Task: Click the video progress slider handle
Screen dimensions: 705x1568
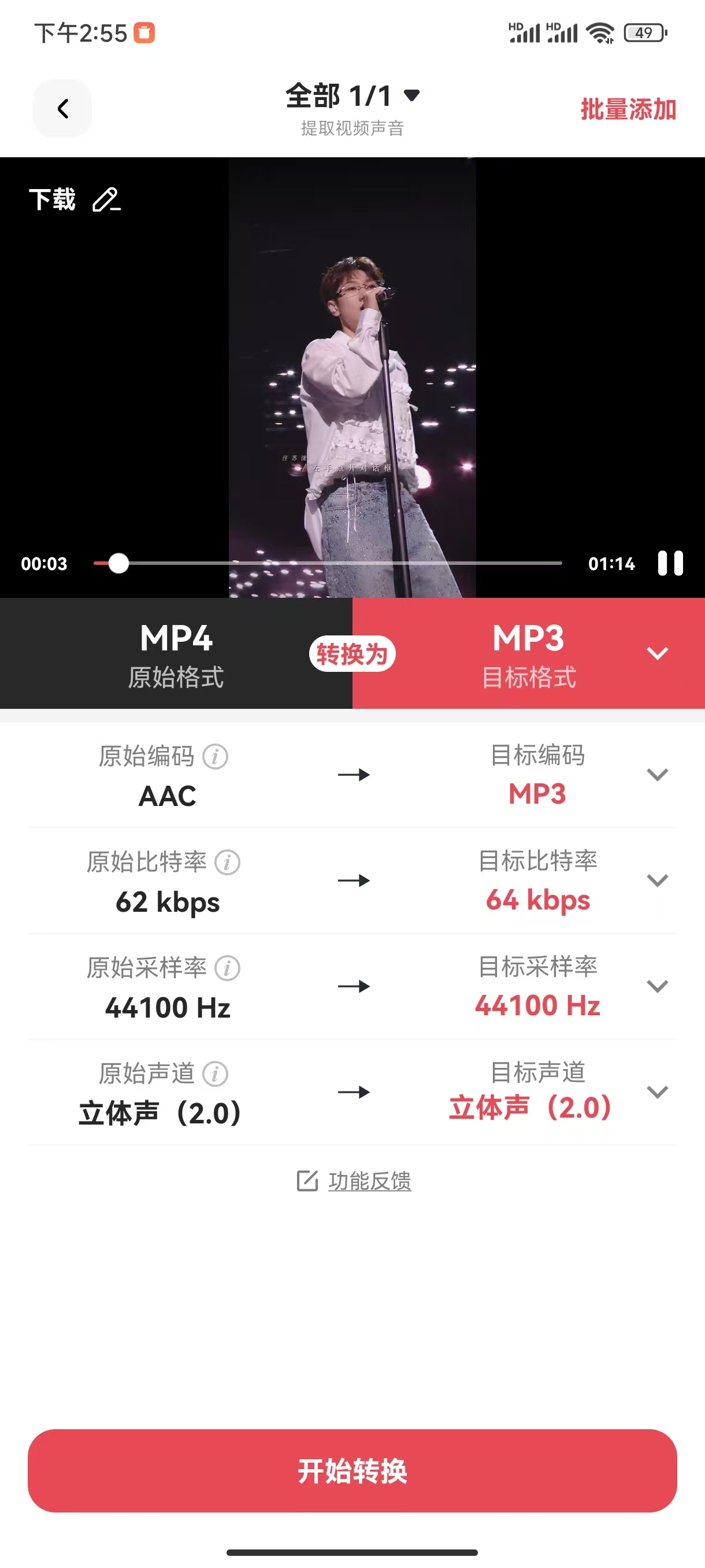Action: click(119, 564)
